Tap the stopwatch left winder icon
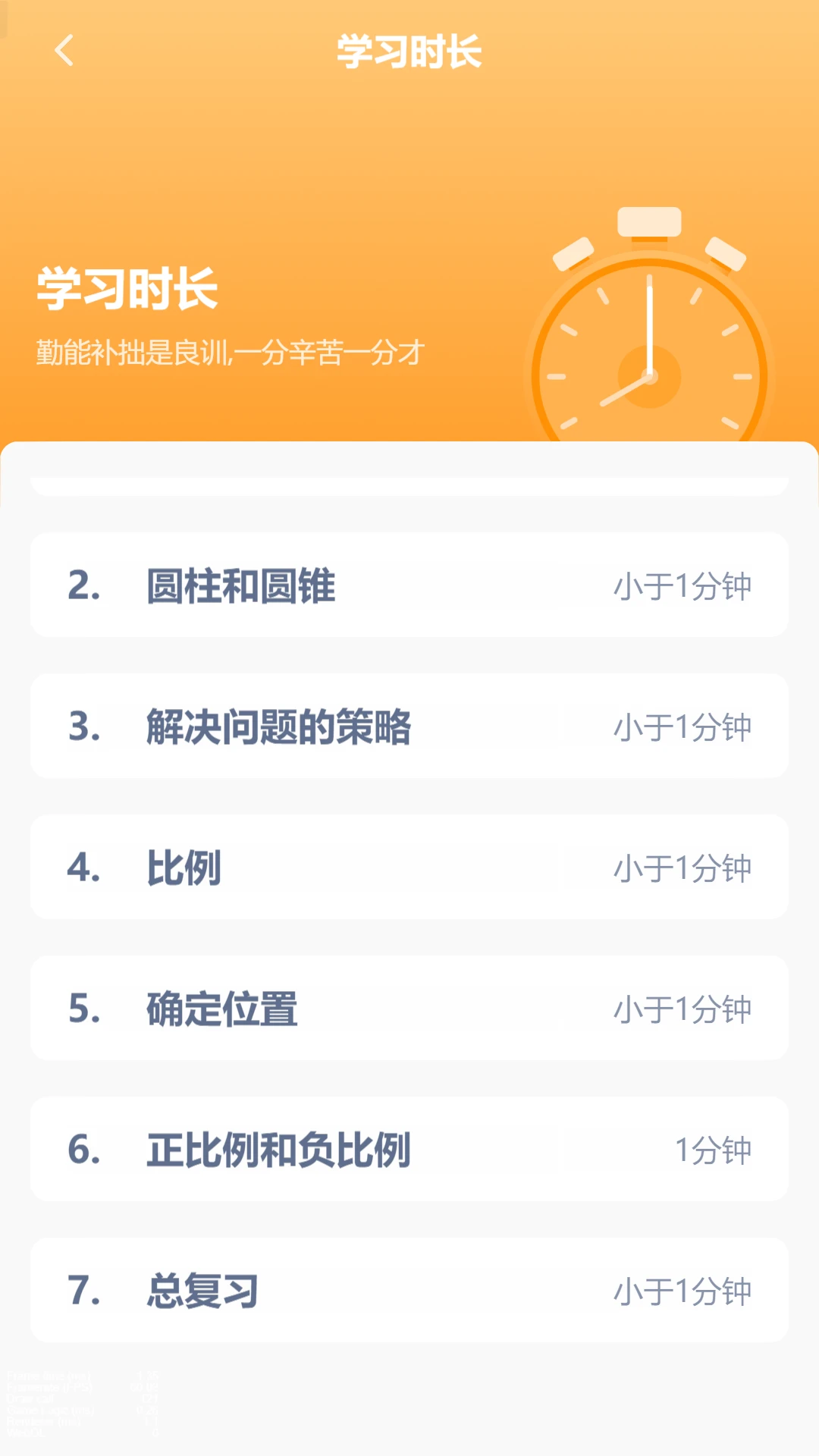Screen dimensions: 819x1456 574,253
